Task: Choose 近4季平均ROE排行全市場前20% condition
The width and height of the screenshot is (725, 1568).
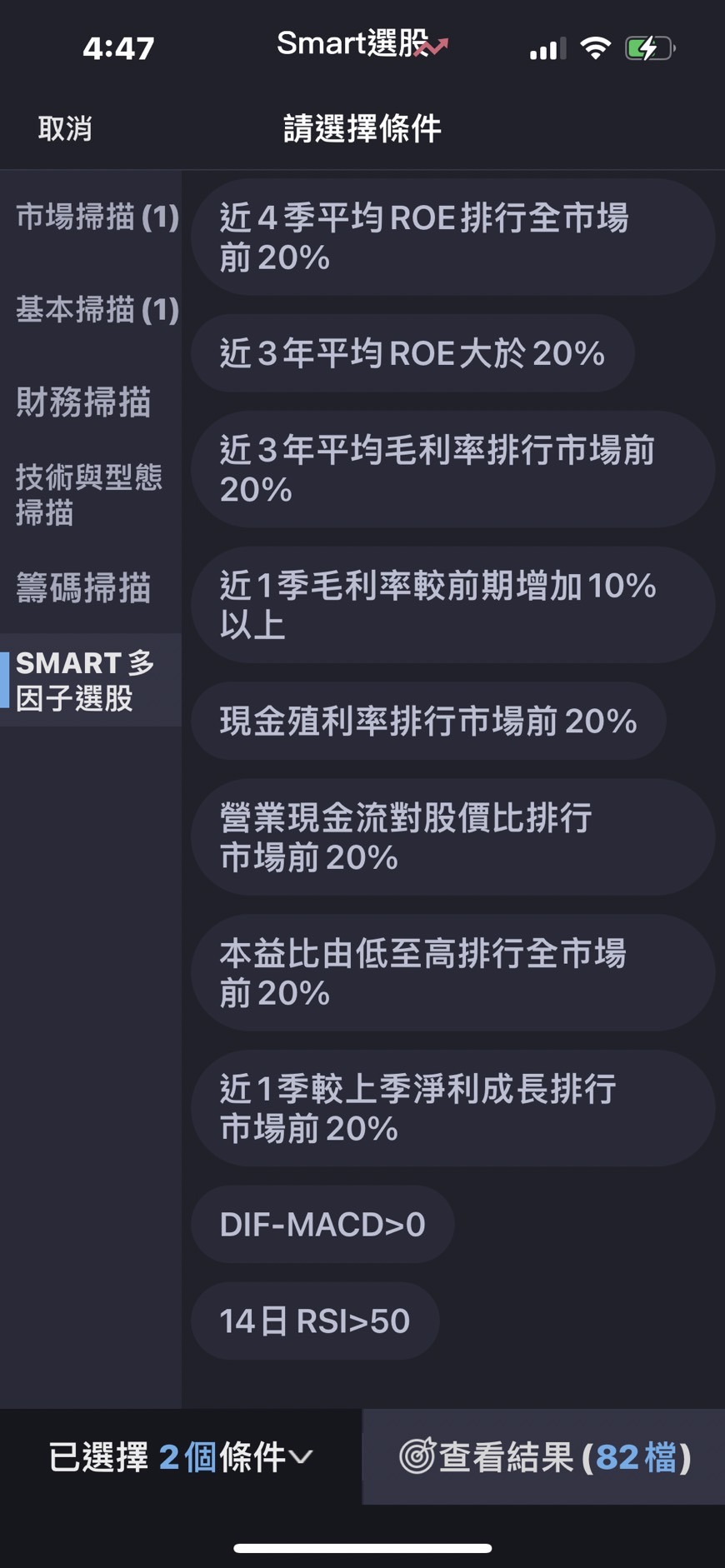Action: point(452,238)
